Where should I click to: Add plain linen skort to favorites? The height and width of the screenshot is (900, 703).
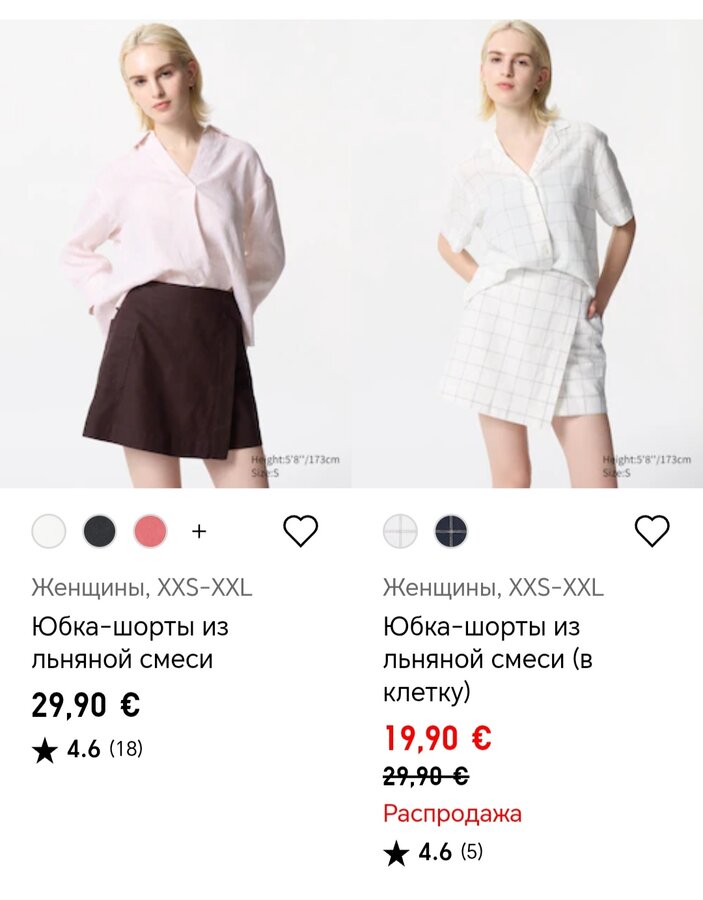300,531
